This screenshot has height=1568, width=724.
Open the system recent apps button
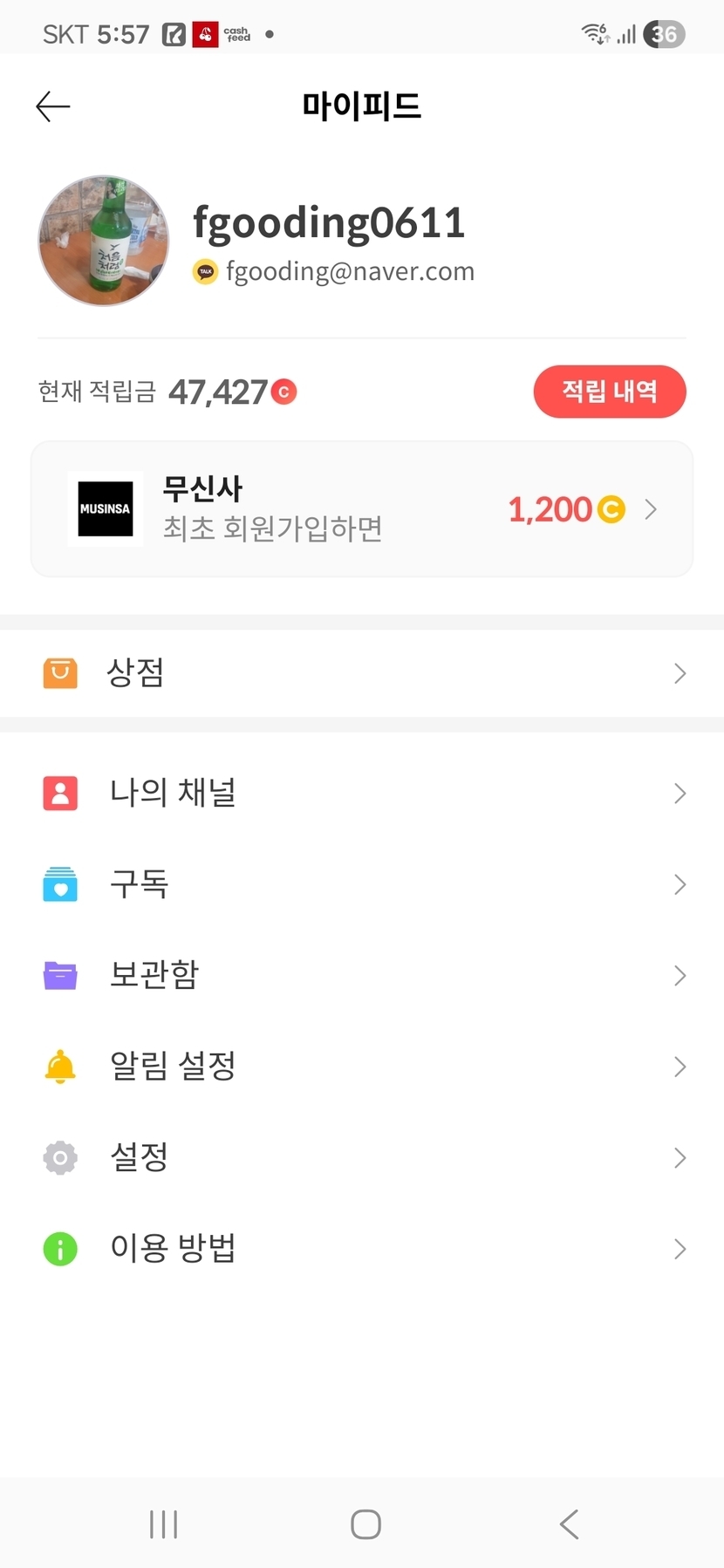point(163,1524)
